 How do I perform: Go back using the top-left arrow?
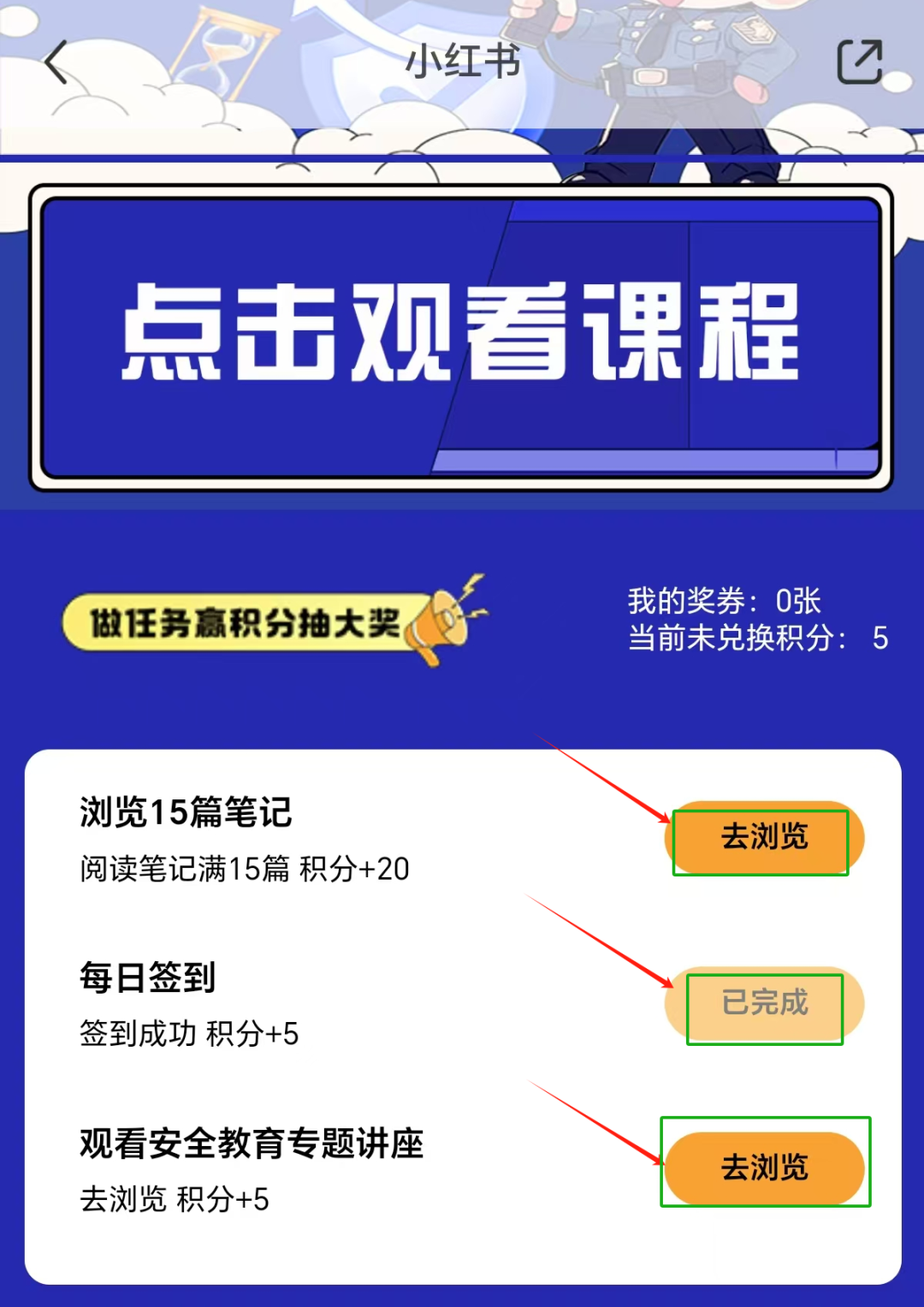(56, 62)
